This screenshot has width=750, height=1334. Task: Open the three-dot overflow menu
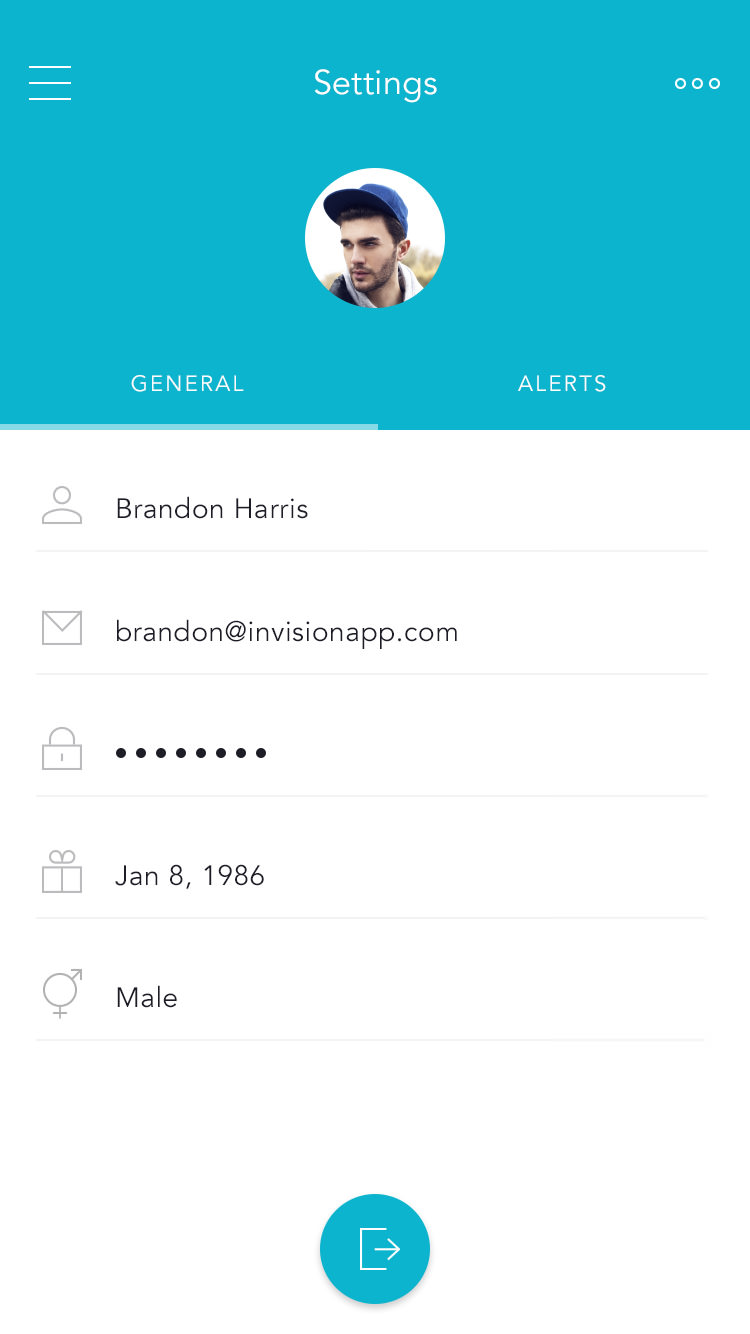(x=697, y=83)
